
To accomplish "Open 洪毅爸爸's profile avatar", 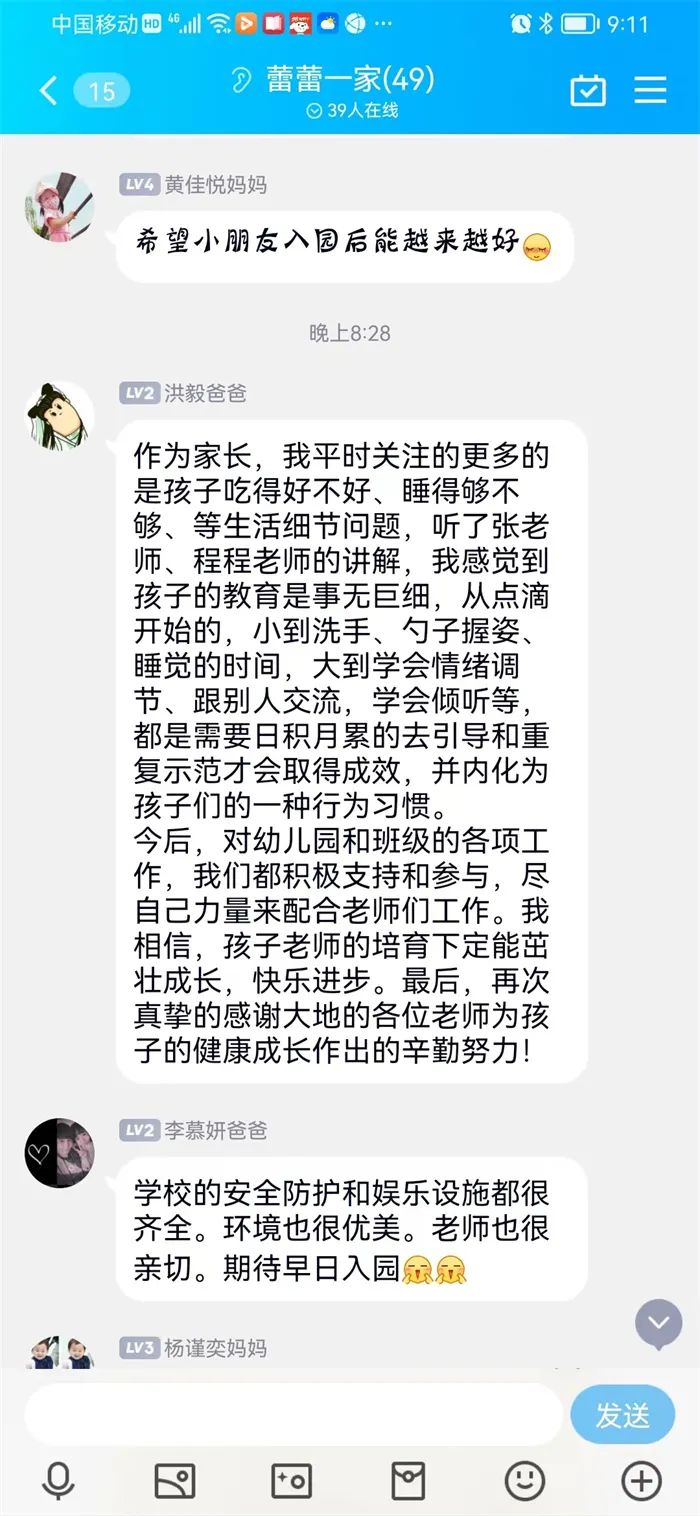I will click(x=59, y=415).
